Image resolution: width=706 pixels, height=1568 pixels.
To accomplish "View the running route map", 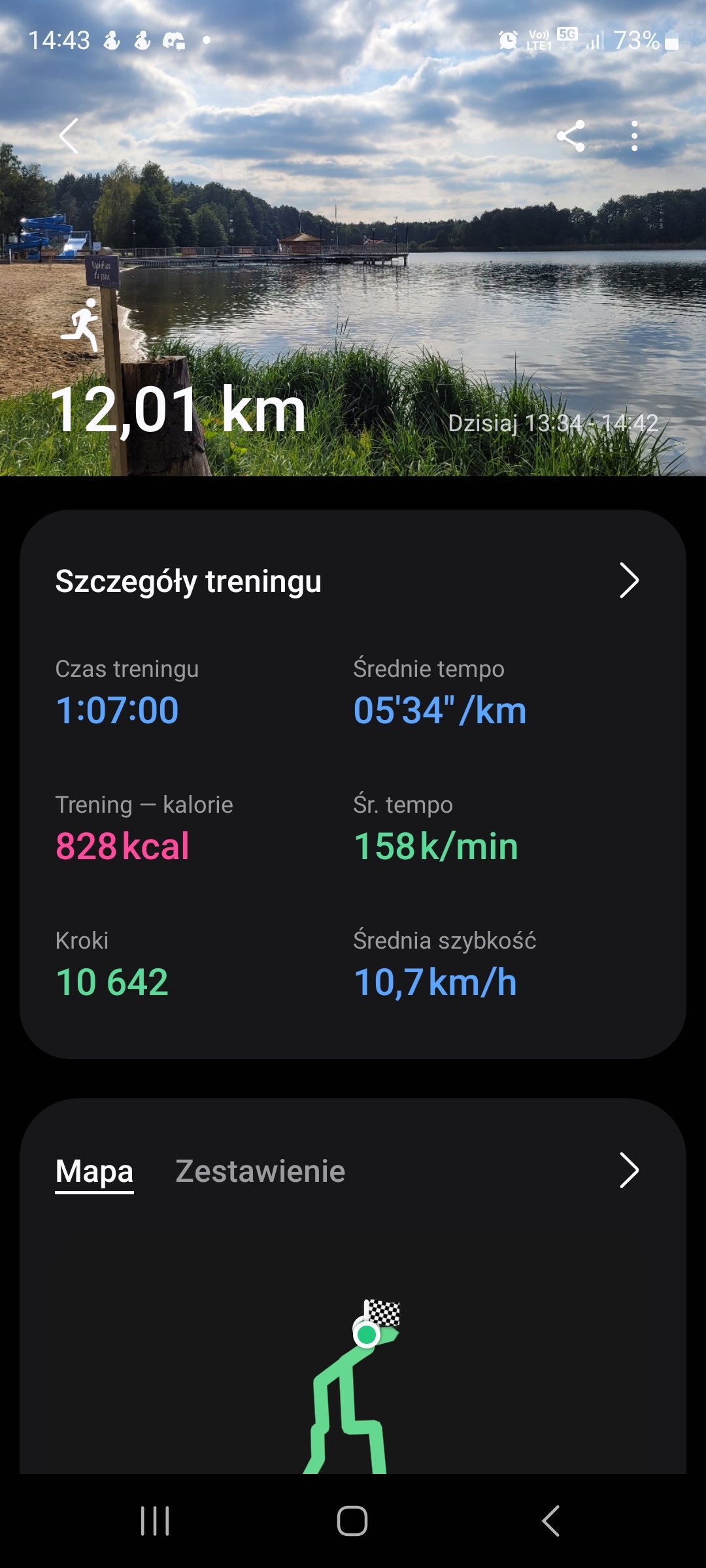I will tap(353, 1372).
